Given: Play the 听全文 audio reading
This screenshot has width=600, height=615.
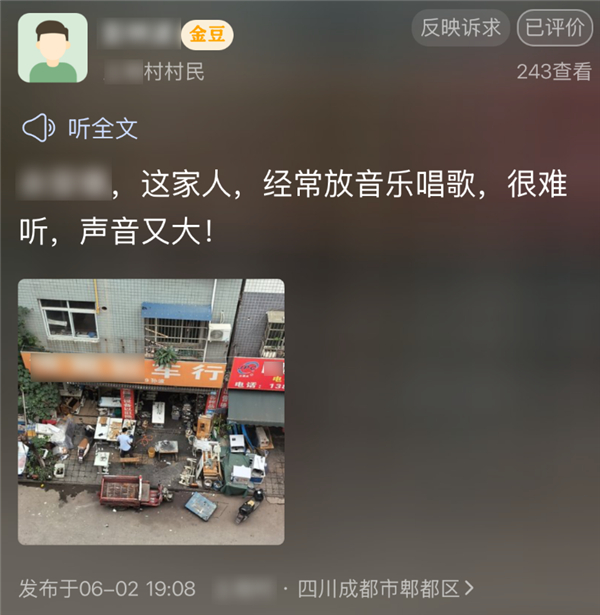Looking at the screenshot, I should (80, 128).
